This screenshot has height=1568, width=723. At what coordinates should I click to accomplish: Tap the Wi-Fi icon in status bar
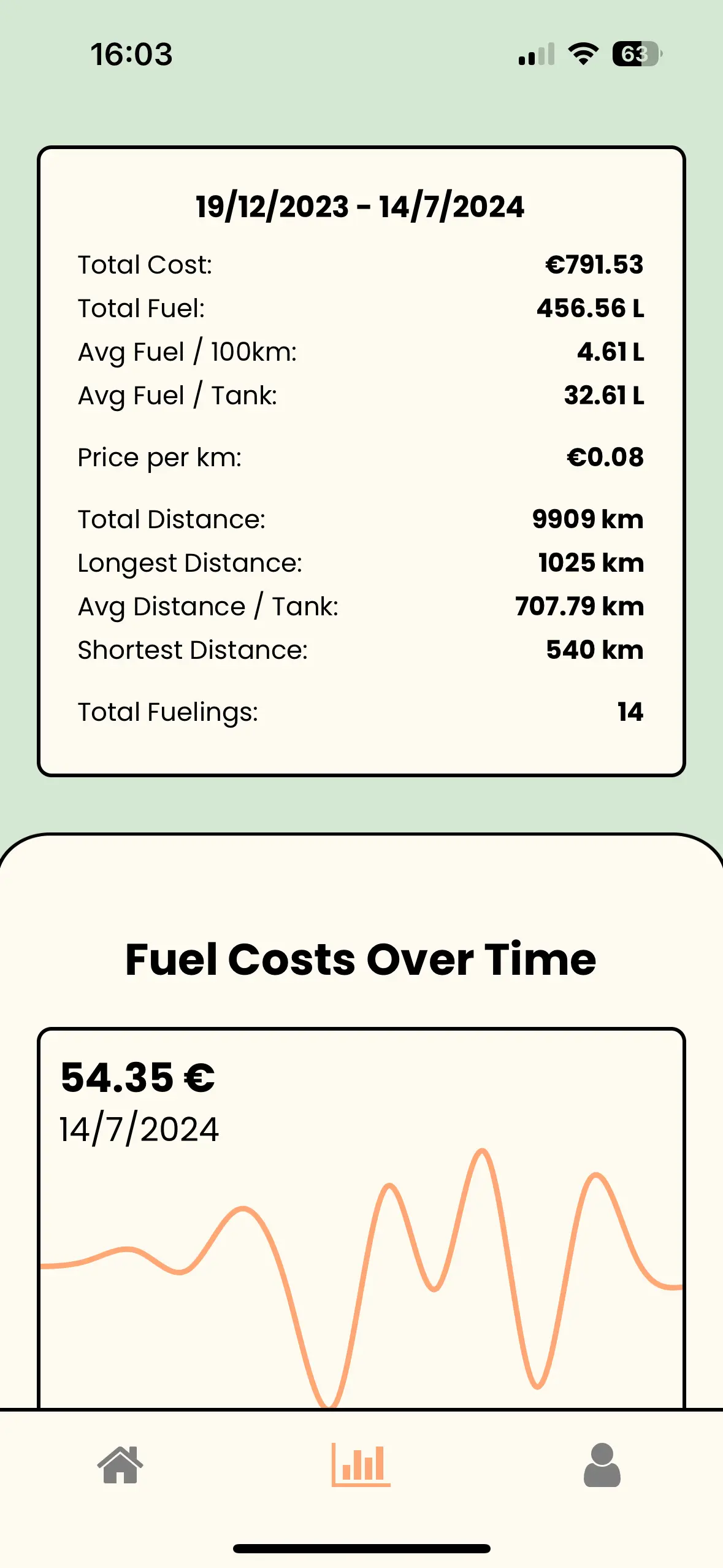pyautogui.click(x=583, y=54)
